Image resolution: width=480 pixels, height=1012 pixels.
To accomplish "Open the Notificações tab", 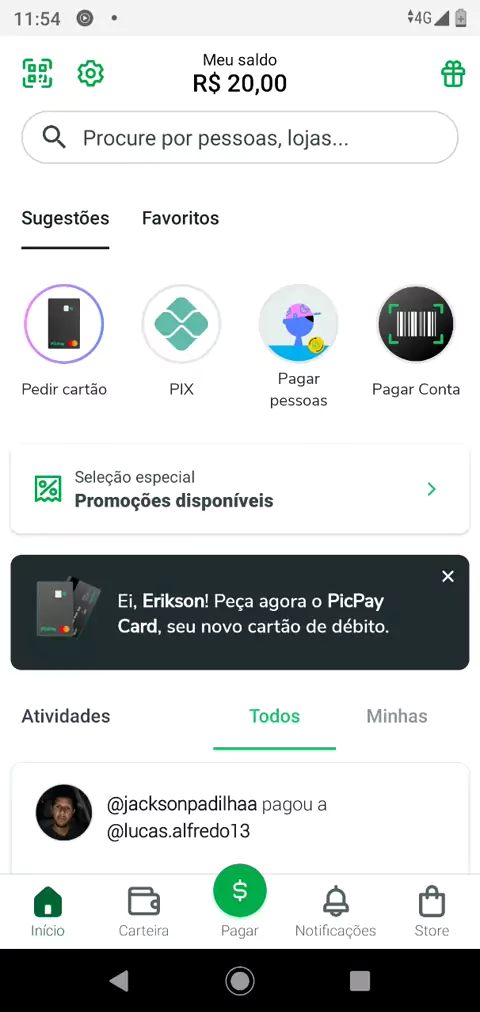I will (335, 912).
